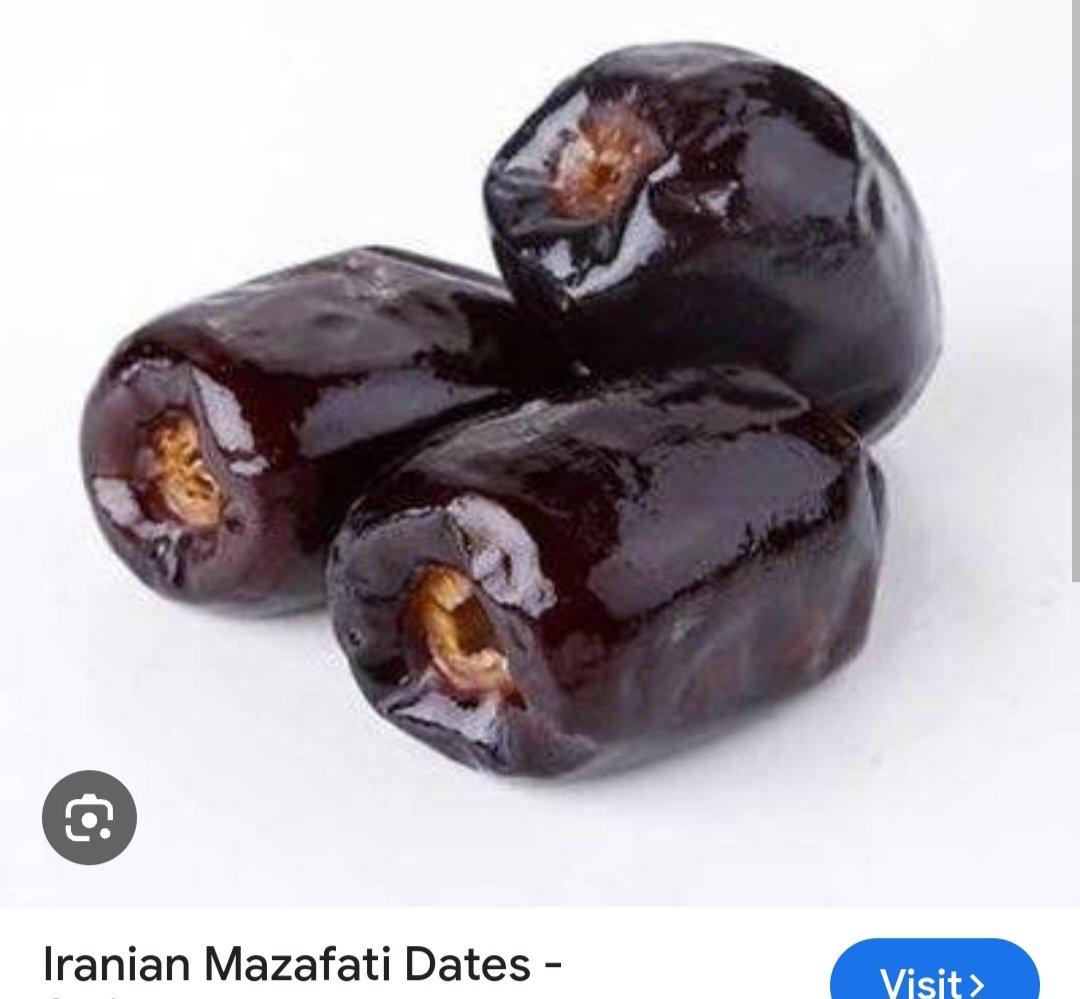The height and width of the screenshot is (999, 1080).
Task: Open the Iranian Mazafati Dates title link
Action: (301, 966)
